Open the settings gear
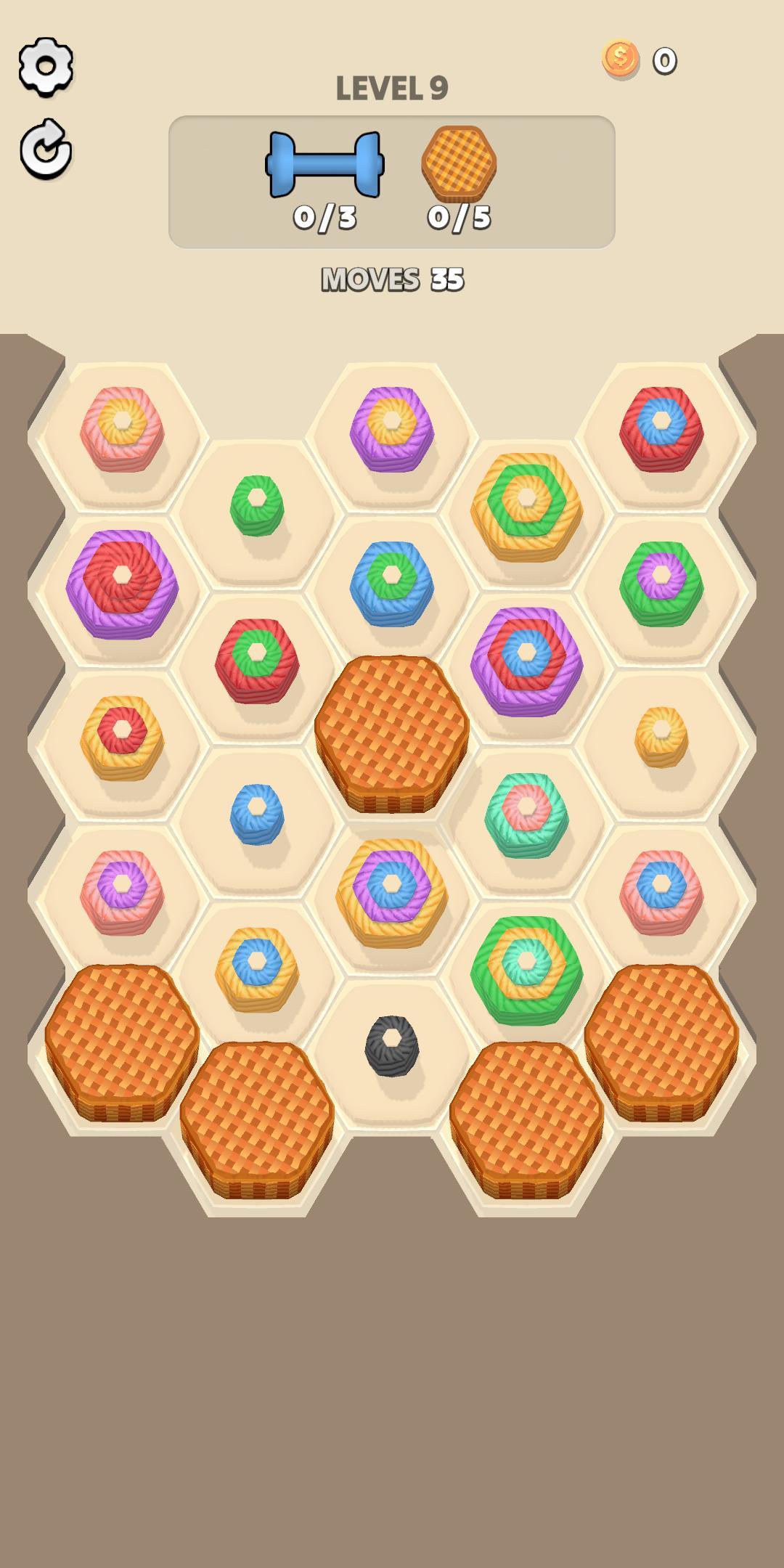The height and width of the screenshot is (1568, 784). 46,67
